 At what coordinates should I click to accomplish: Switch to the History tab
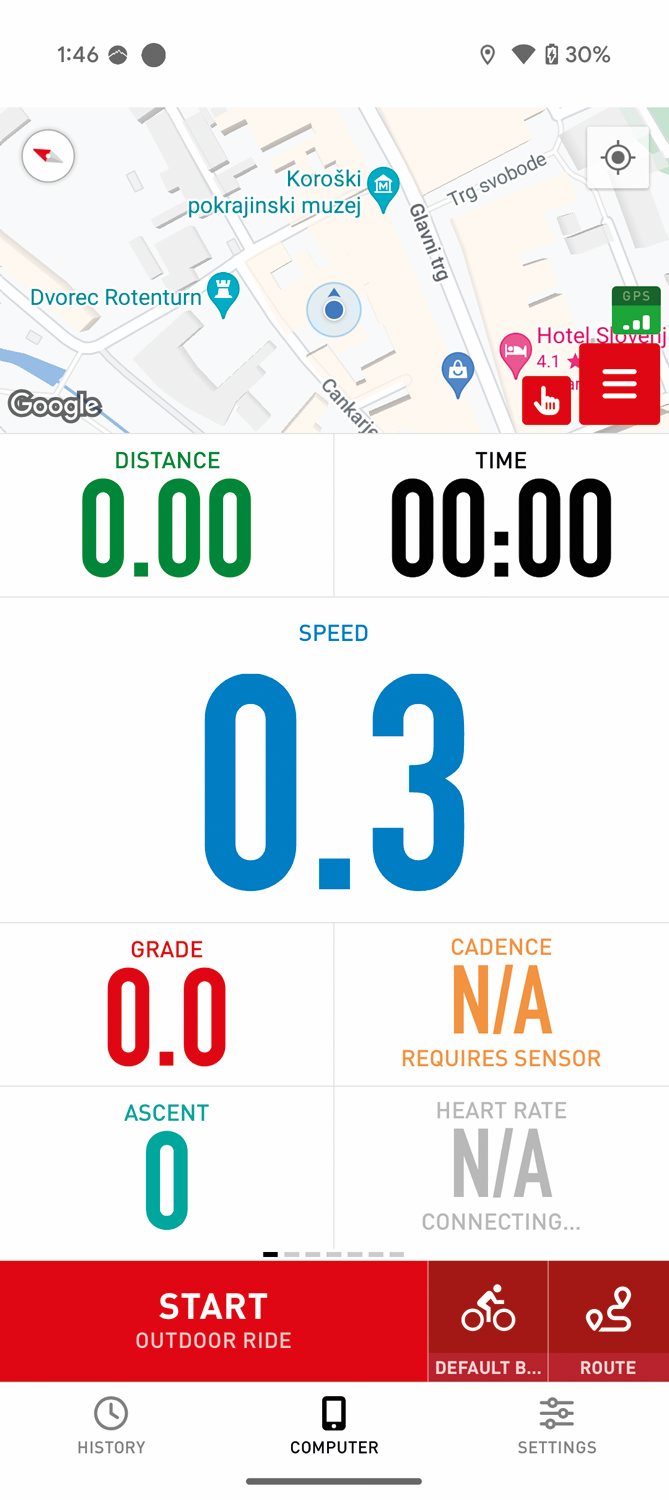point(111,1427)
